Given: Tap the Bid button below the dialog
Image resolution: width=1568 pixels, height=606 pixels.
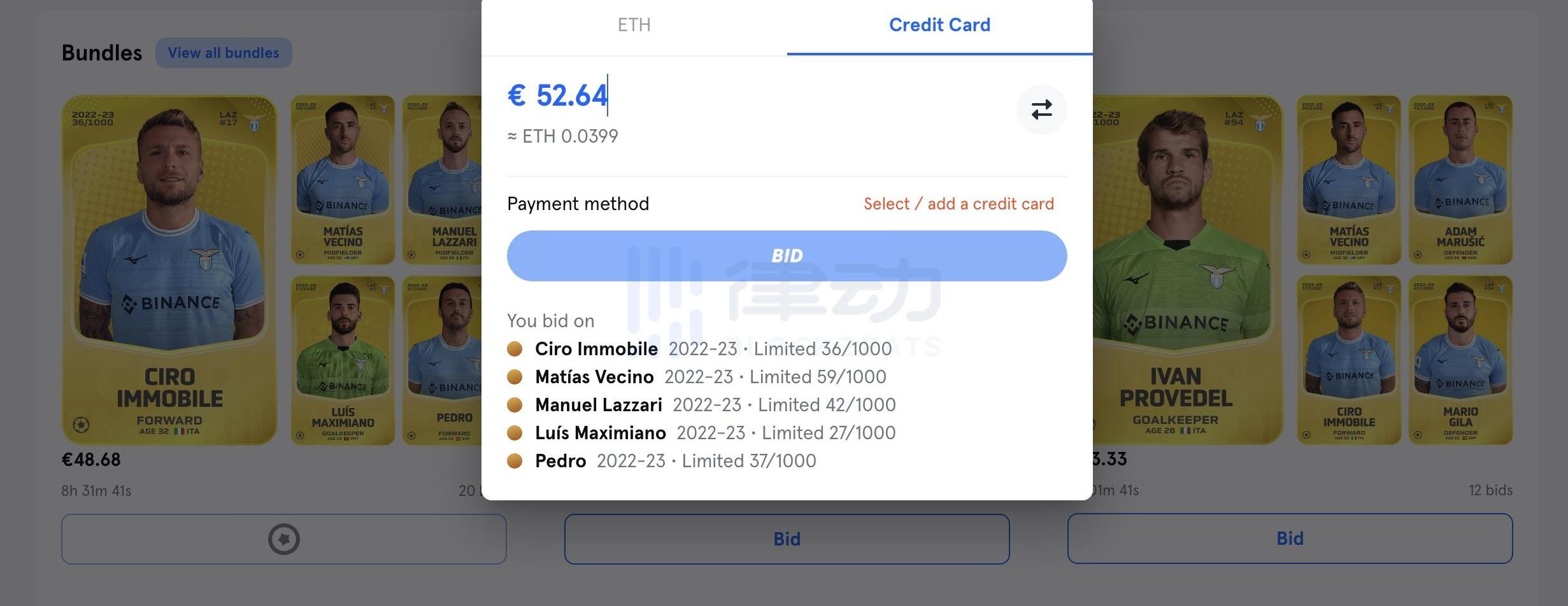Looking at the screenshot, I should [787, 539].
